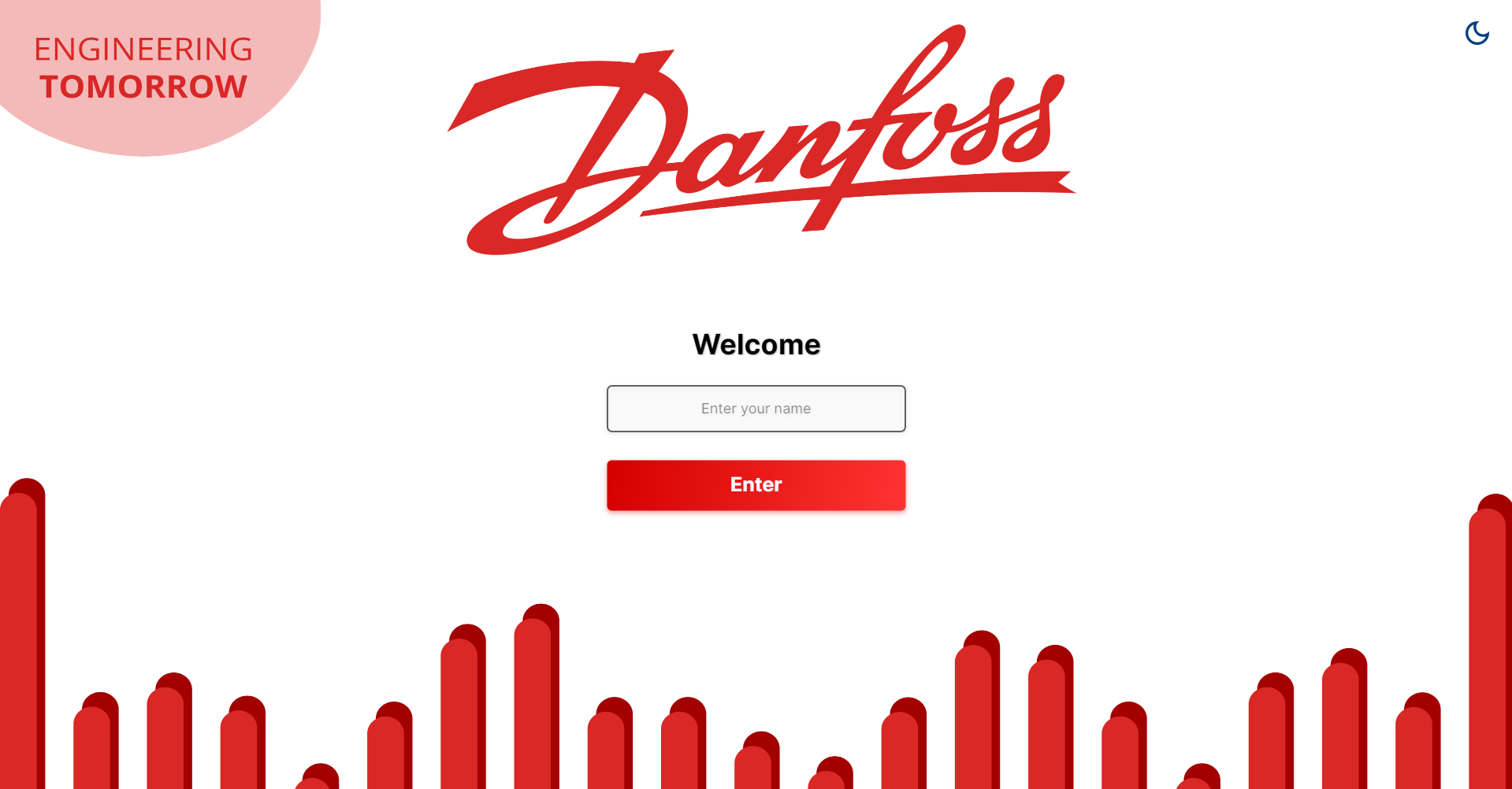Image resolution: width=1512 pixels, height=789 pixels.
Task: Toggle dark mode with the moon icon
Action: coord(1477,33)
